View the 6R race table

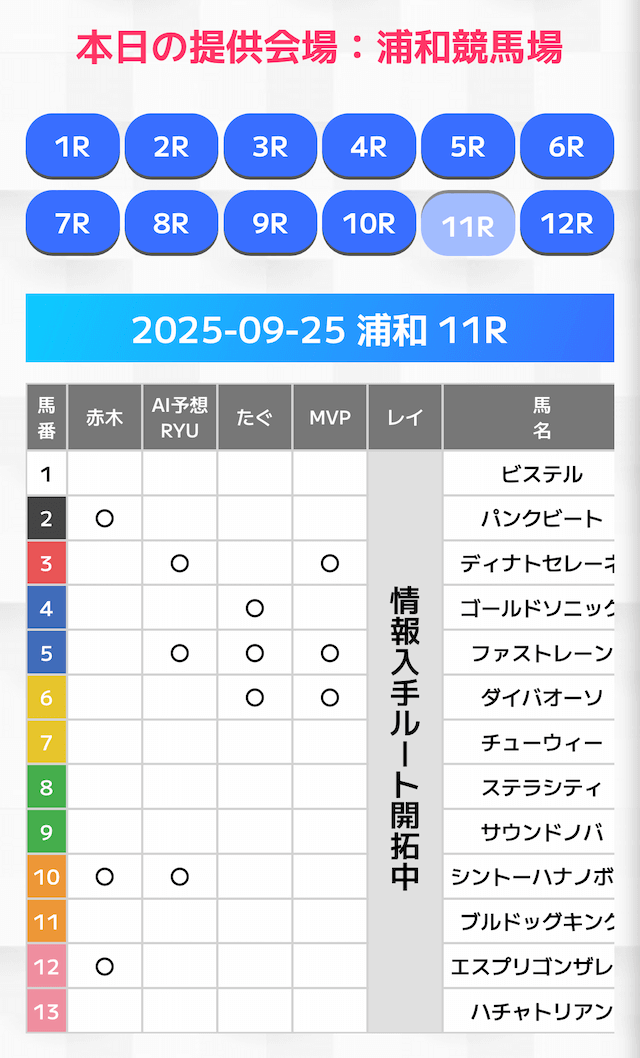point(567,146)
